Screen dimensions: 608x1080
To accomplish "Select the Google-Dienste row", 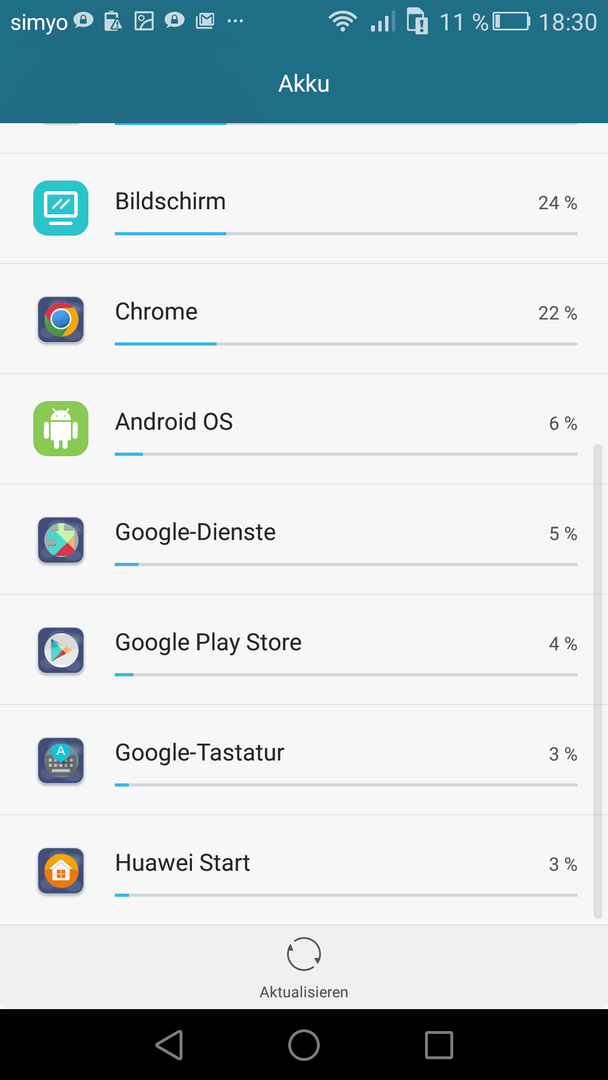I will pyautogui.click(x=304, y=539).
